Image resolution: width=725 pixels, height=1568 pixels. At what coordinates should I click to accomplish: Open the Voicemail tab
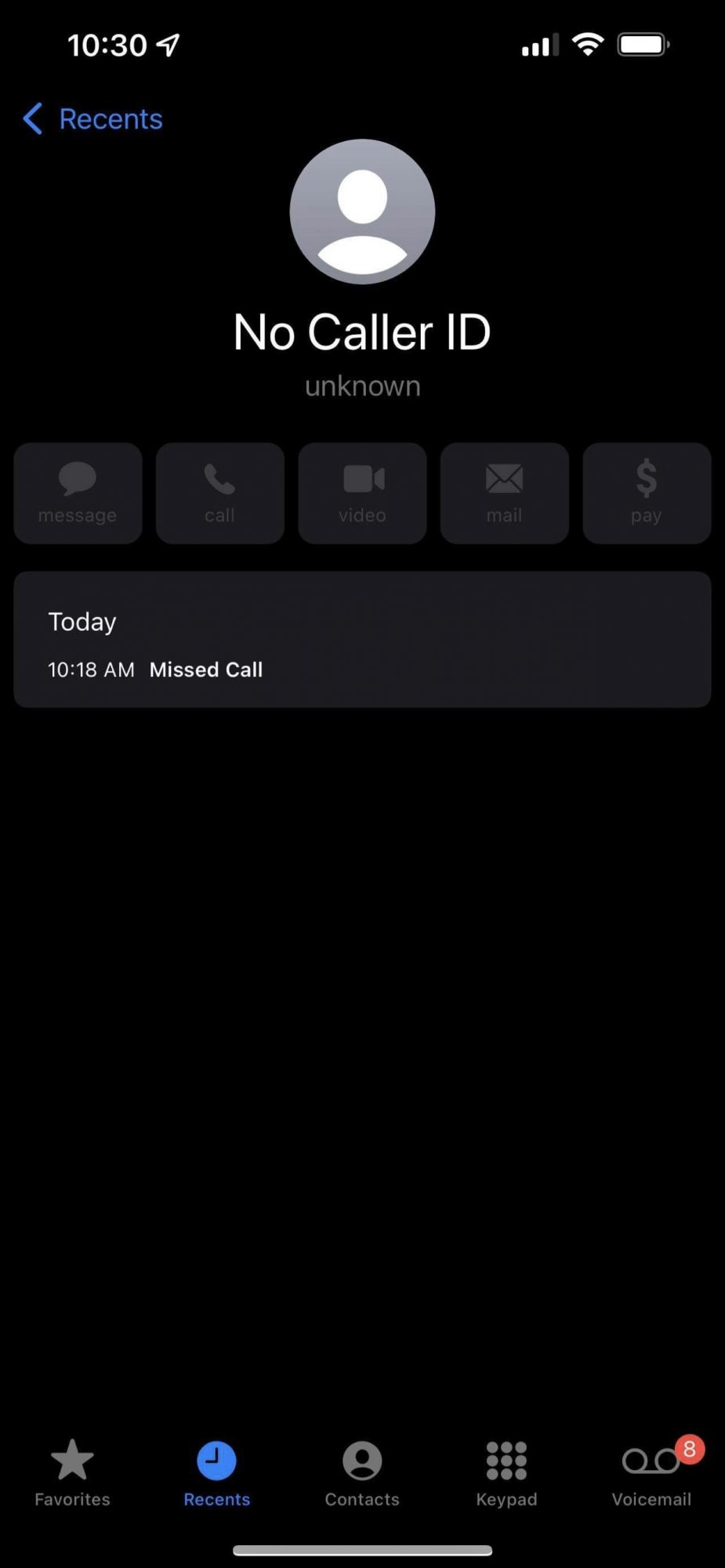coord(651,1472)
